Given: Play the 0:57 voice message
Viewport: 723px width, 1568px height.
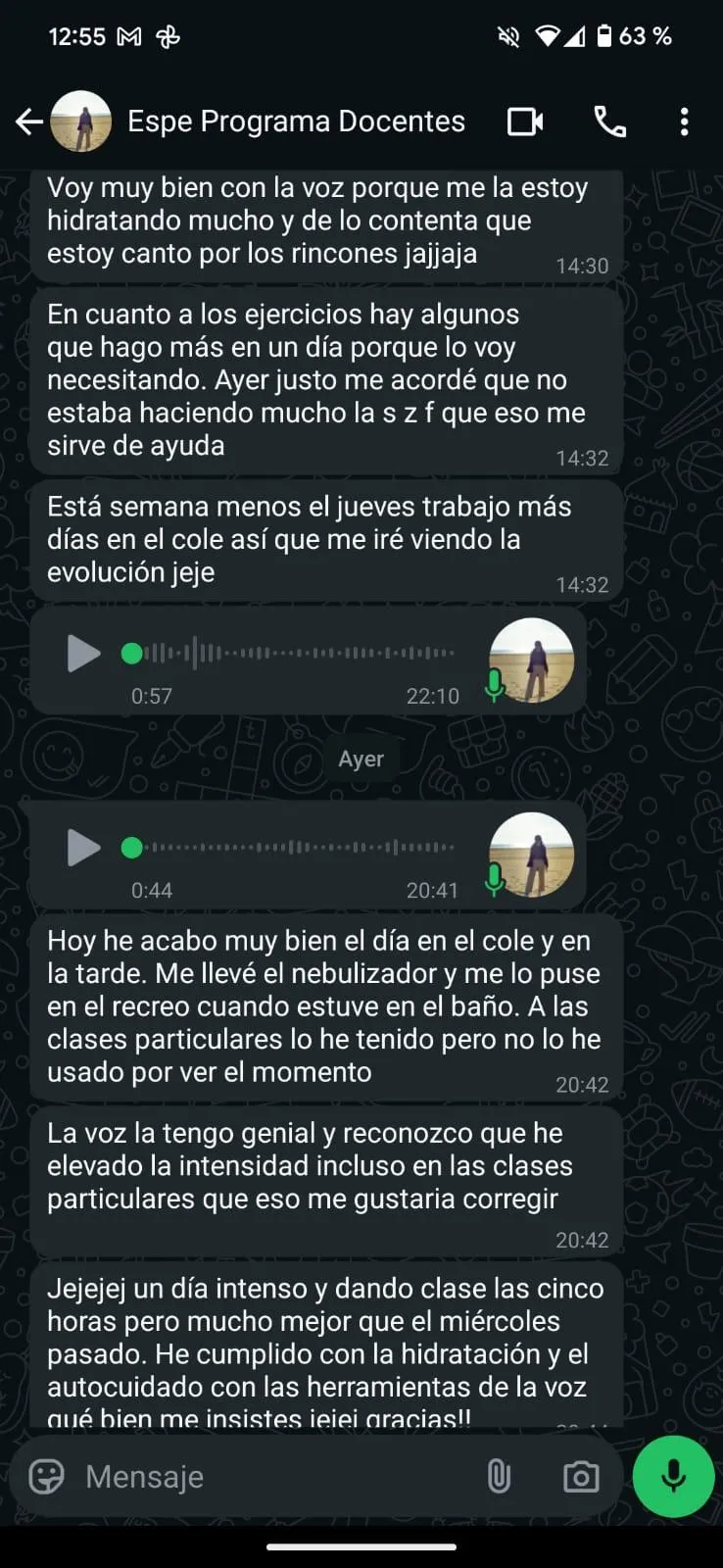Looking at the screenshot, I should [x=83, y=654].
